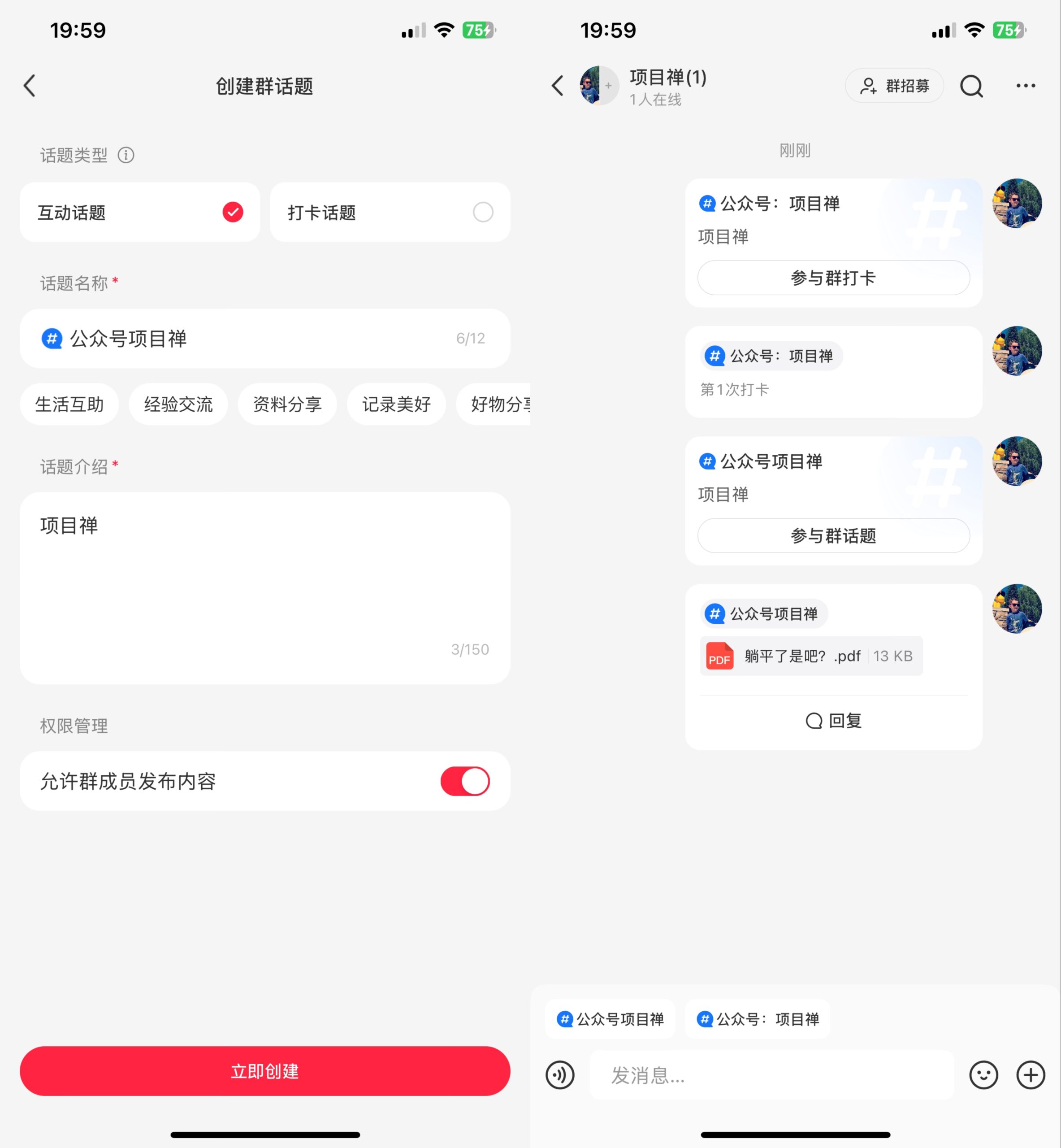The height and width of the screenshot is (1148, 1061).
Task: Tap 回复 under the PDF post
Action: click(x=833, y=720)
